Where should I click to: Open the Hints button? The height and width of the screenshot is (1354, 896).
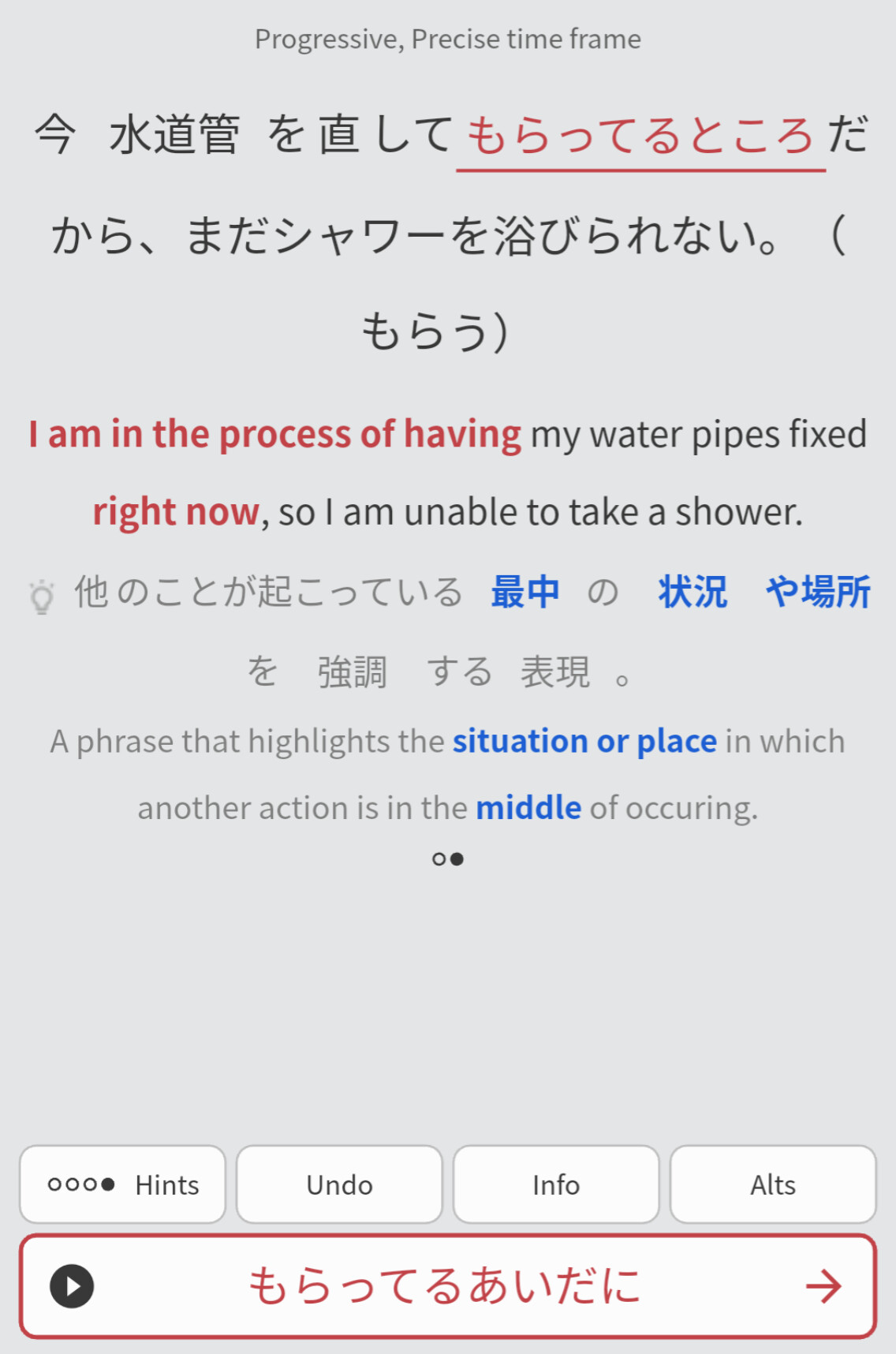coord(122,1184)
